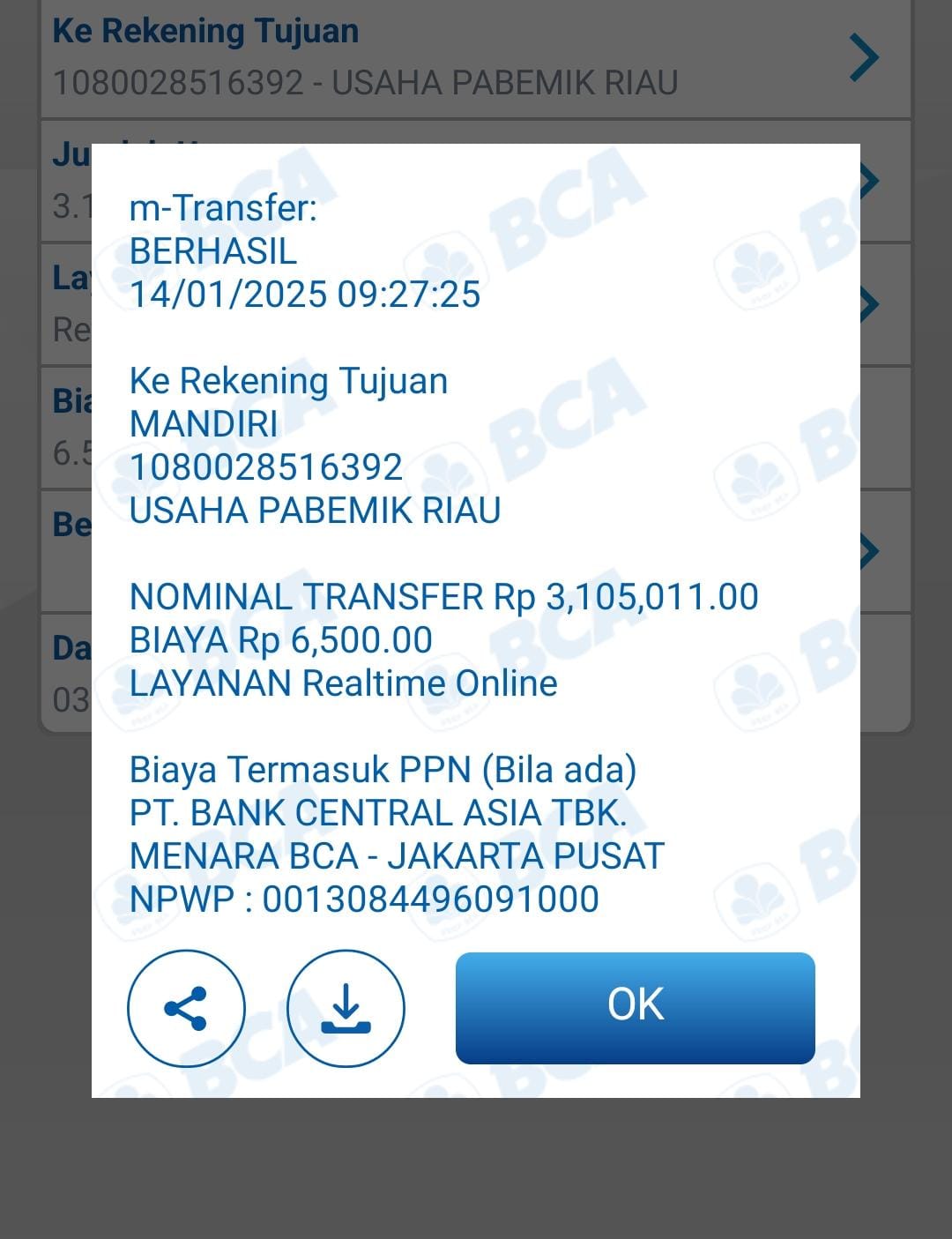Download the transfer receipt

[x=346, y=1008]
